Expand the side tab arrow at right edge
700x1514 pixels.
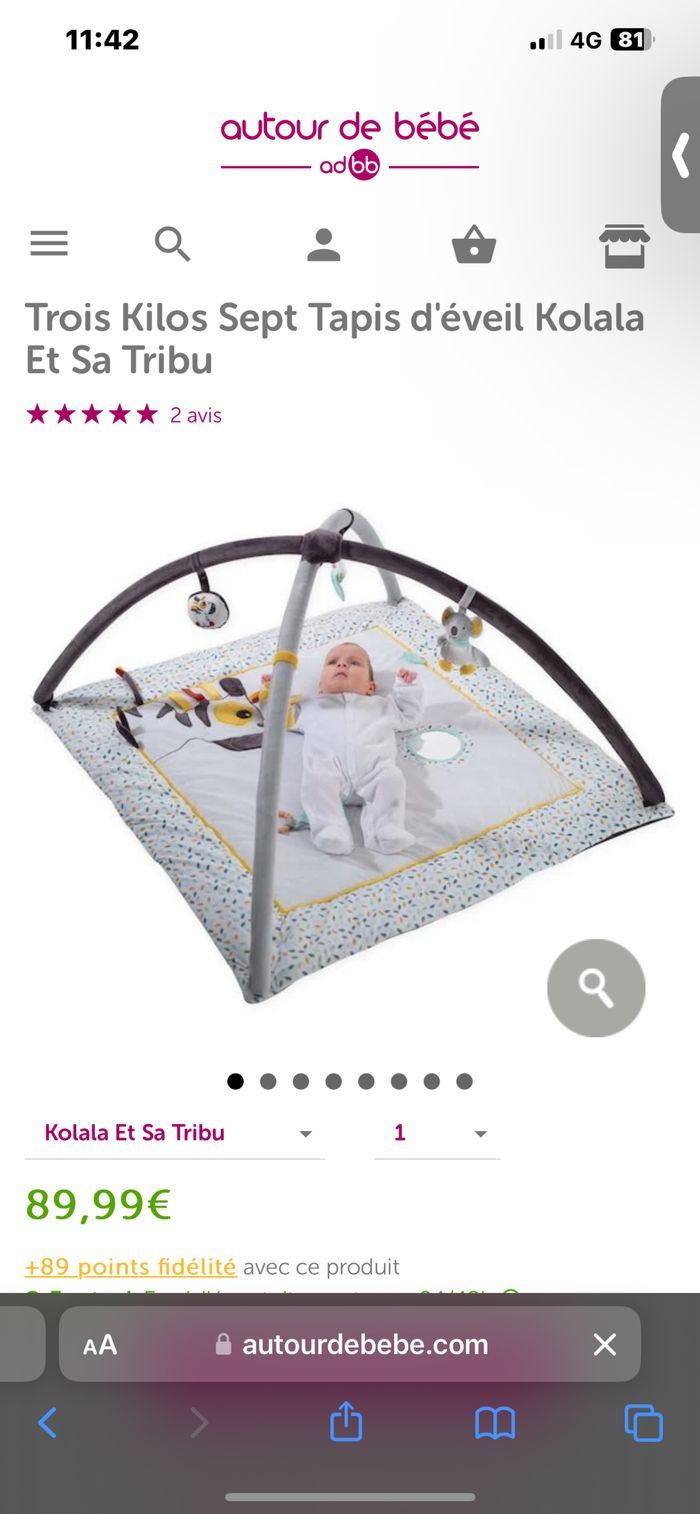click(x=681, y=155)
